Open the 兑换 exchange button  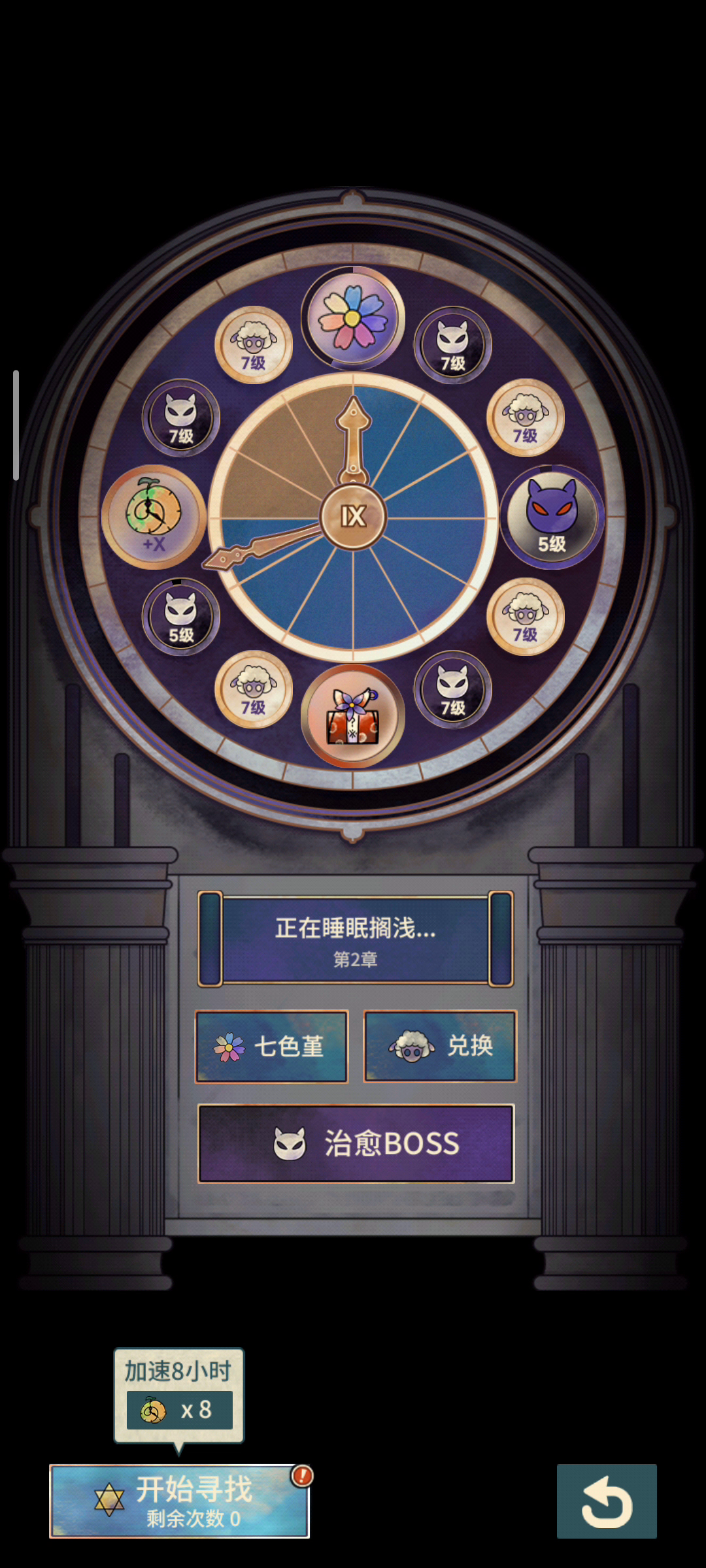(440, 1047)
